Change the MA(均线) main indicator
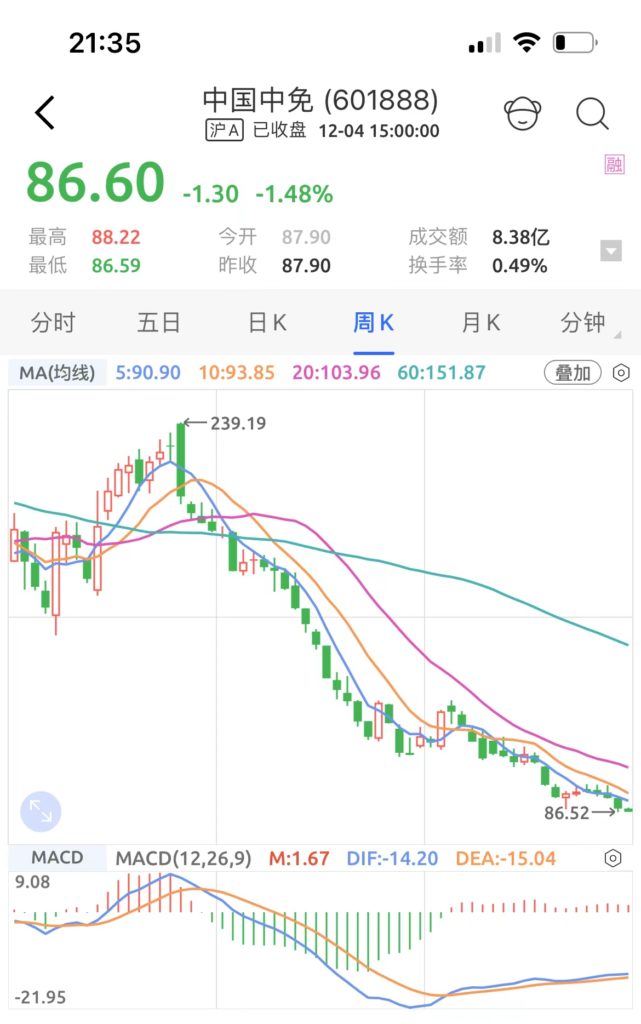 click(57, 373)
